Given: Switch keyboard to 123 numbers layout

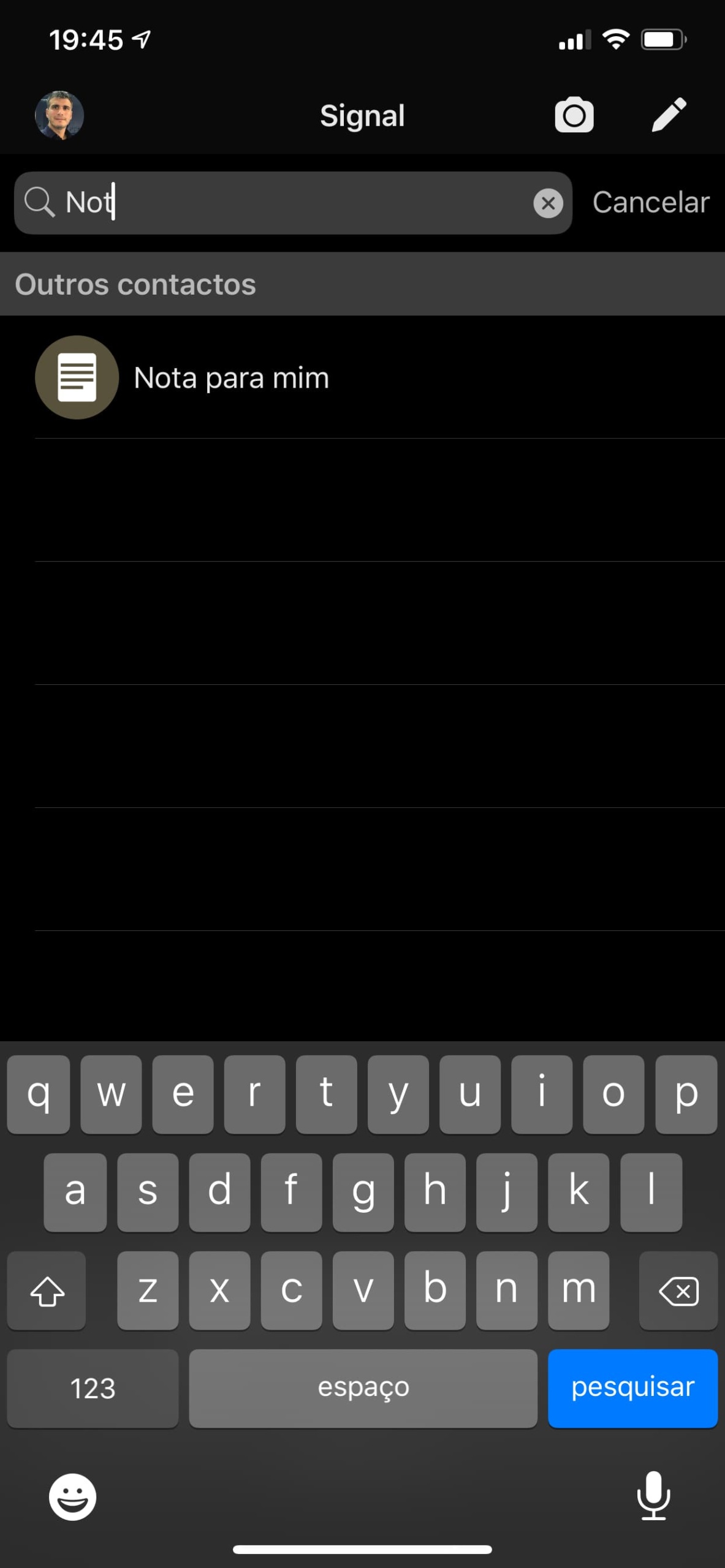Looking at the screenshot, I should pos(93,1388).
